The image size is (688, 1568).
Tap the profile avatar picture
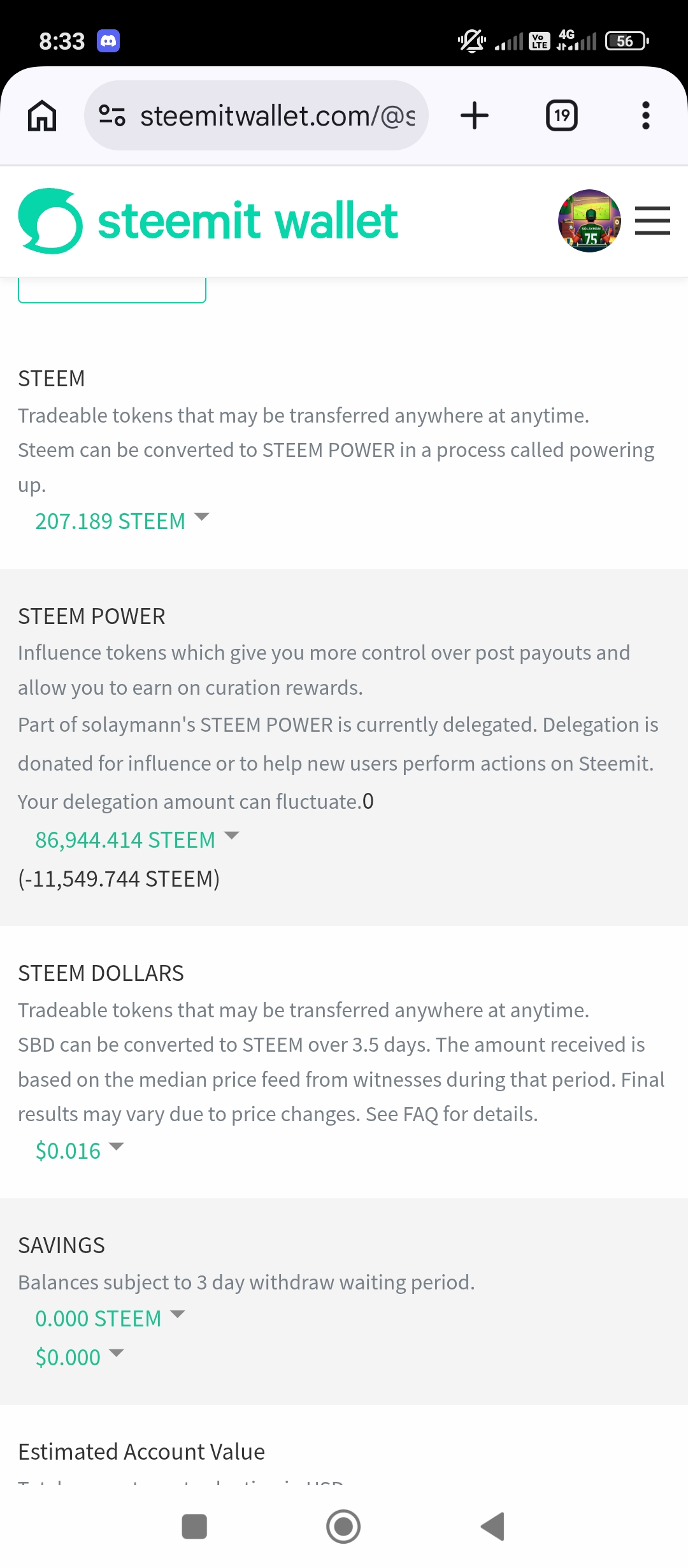pyautogui.click(x=589, y=221)
